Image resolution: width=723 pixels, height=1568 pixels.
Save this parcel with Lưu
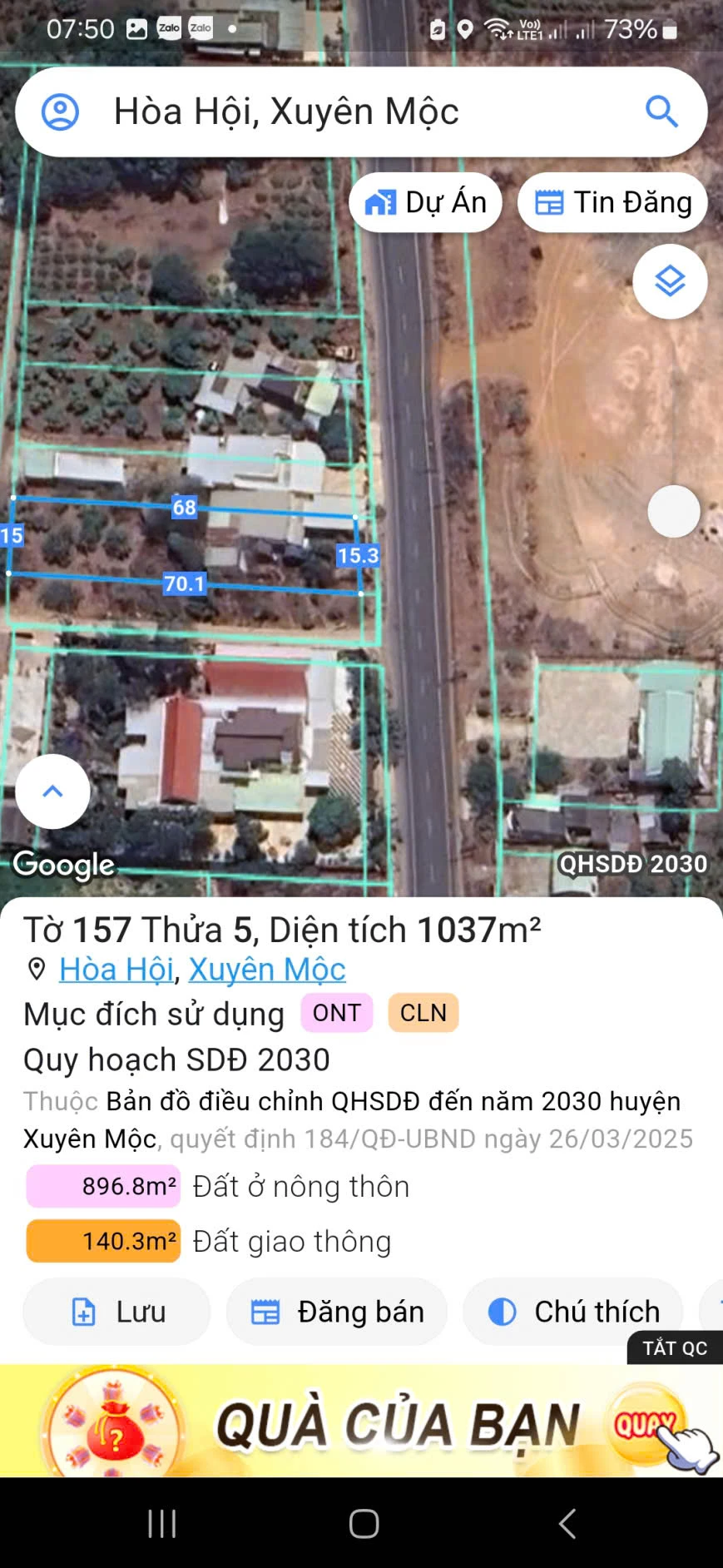pyautogui.click(x=116, y=1312)
